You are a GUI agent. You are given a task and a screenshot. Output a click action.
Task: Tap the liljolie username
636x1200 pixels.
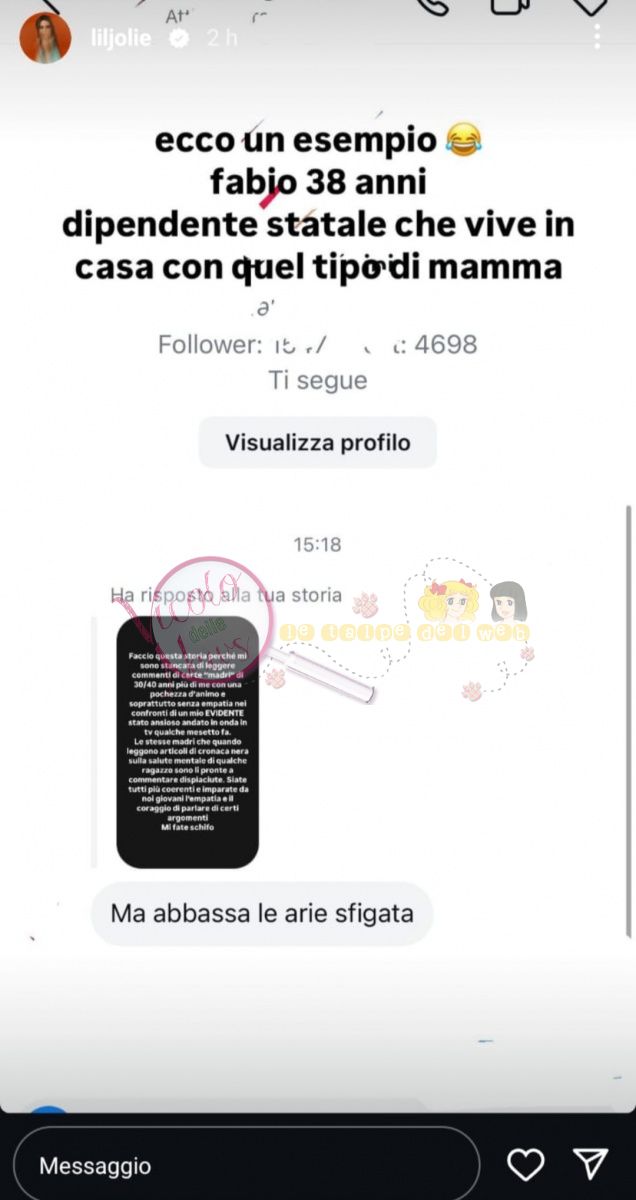click(x=122, y=39)
